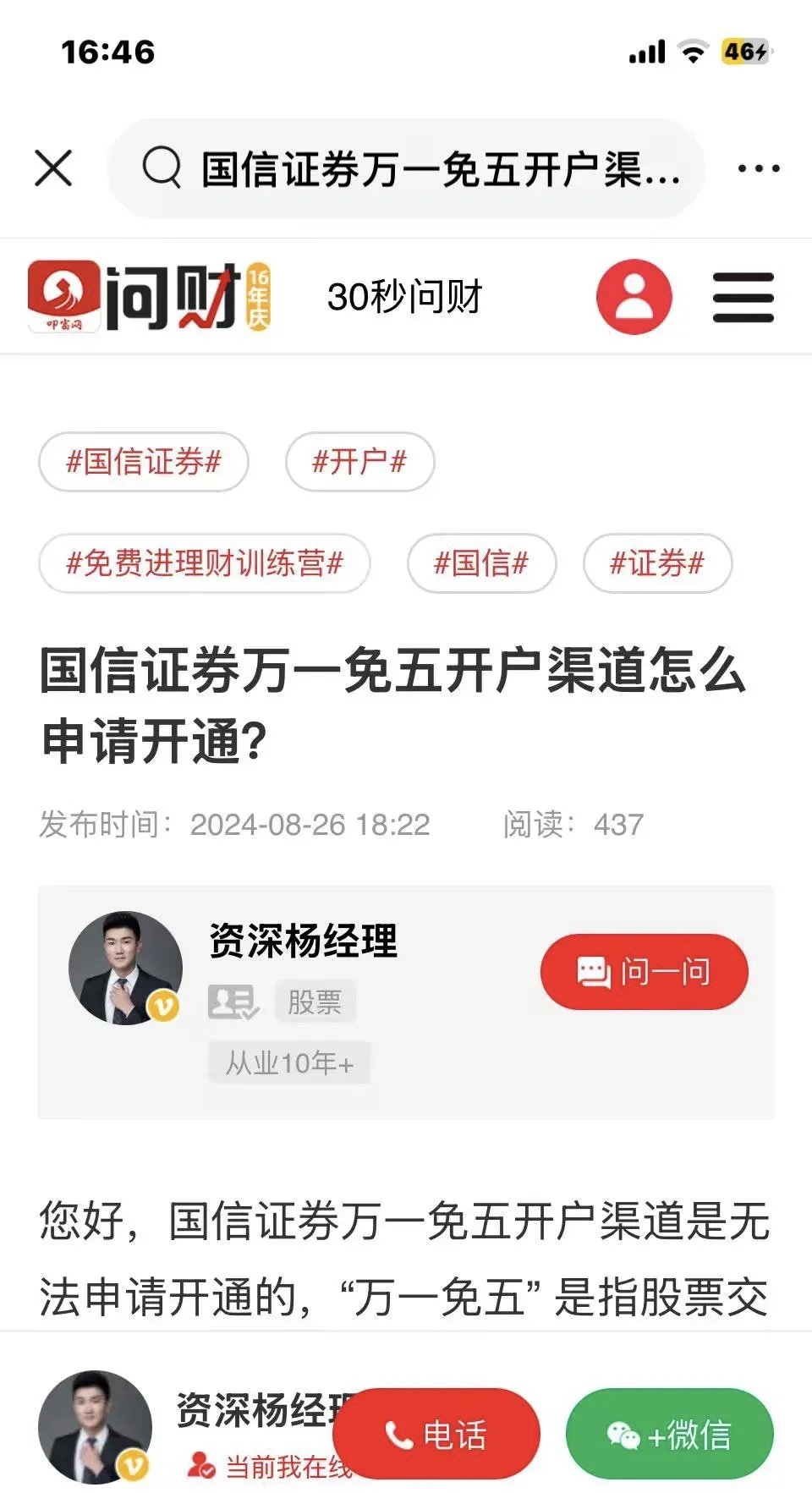
Task: Tap the #免费进理财训练营# tag
Action: 204,563
